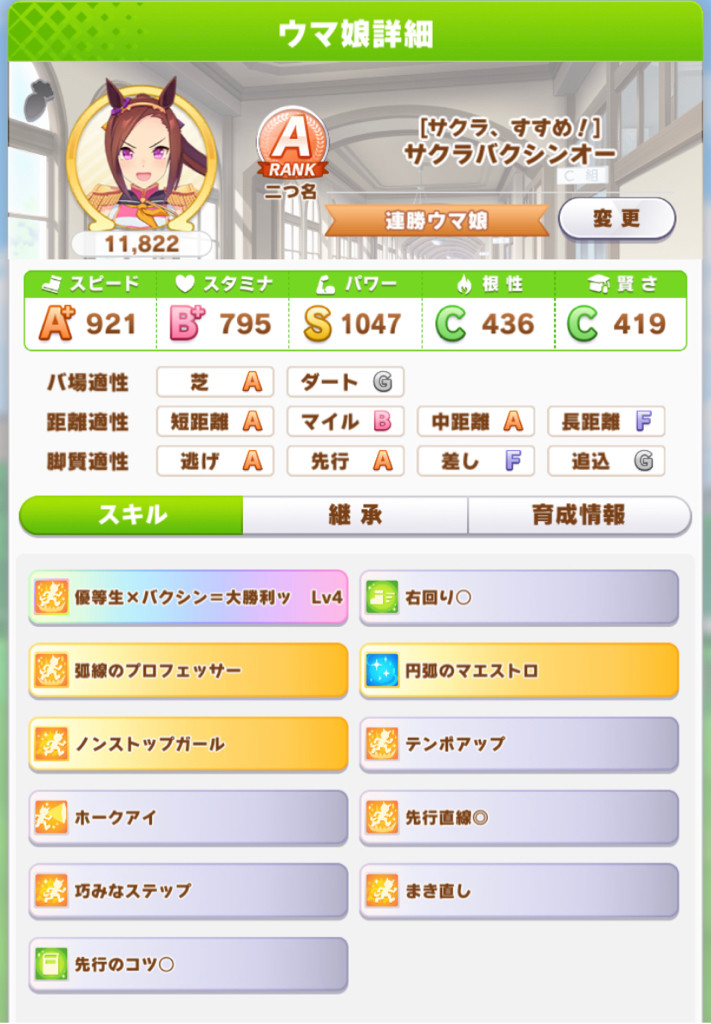Open skill 右回り○ details
The image size is (711, 1024).
tap(519, 597)
